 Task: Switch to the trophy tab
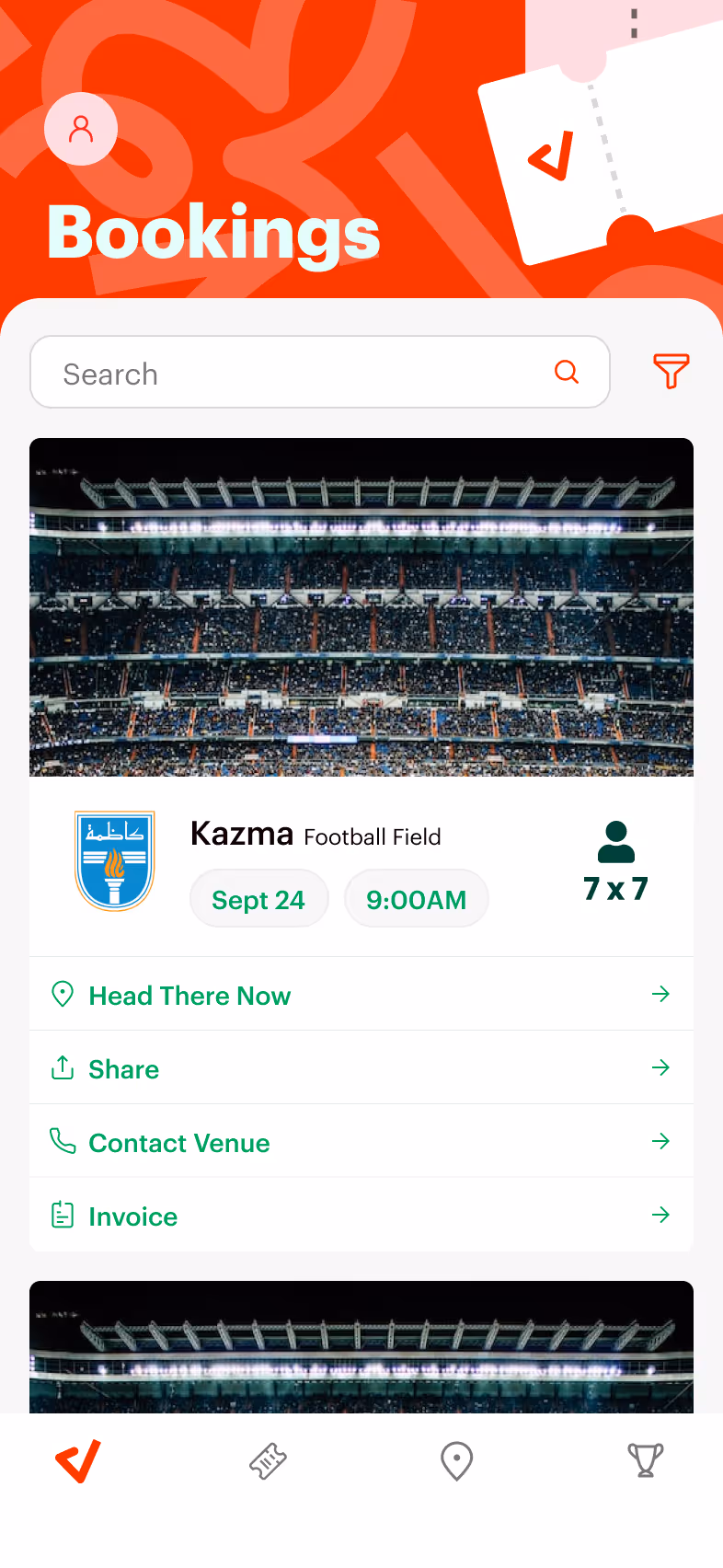[645, 1461]
